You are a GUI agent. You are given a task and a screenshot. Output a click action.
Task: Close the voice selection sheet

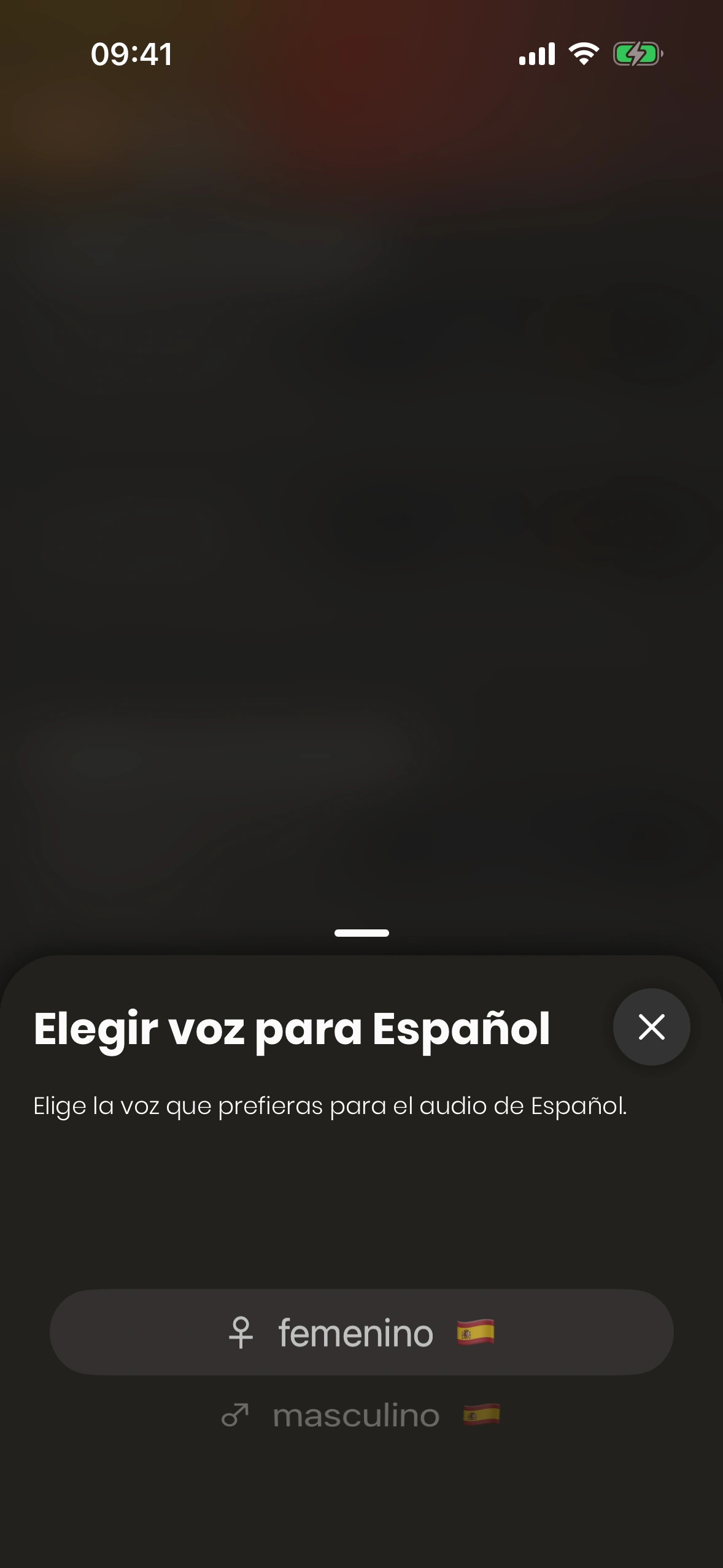651,1027
